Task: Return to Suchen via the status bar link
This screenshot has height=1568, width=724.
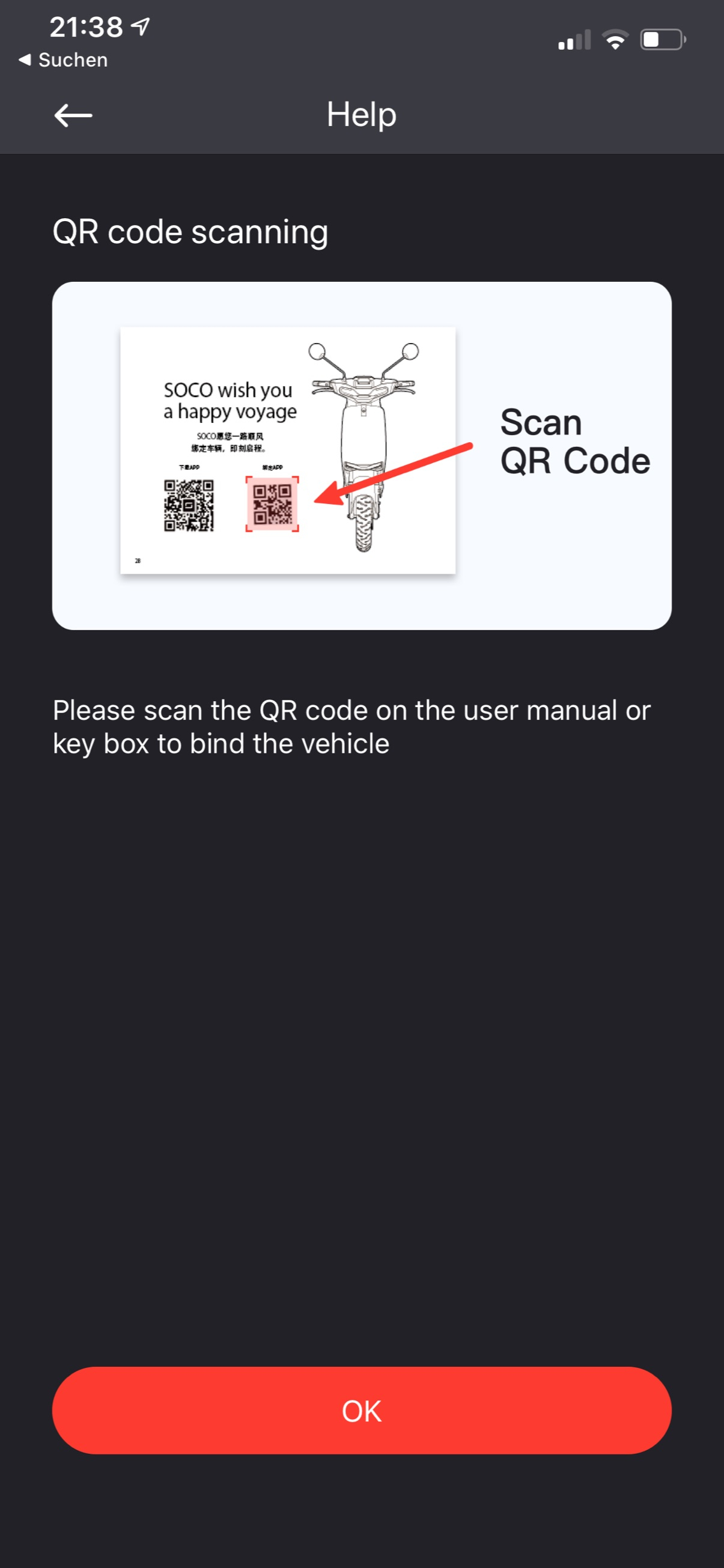Action: (x=63, y=59)
